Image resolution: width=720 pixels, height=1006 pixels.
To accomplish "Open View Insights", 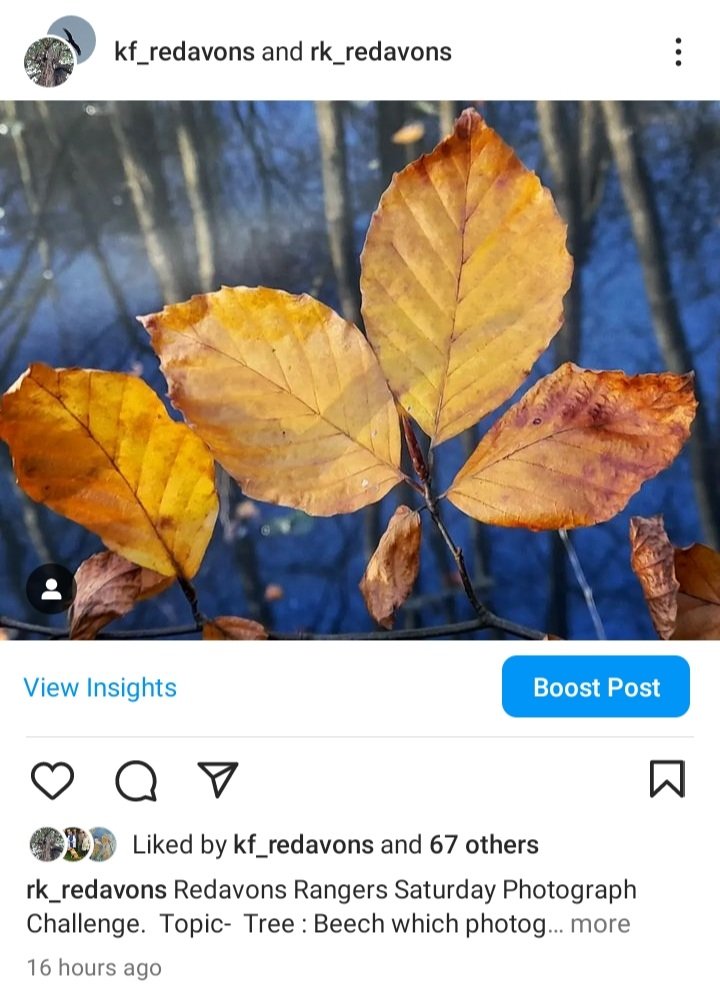I will 100,688.
